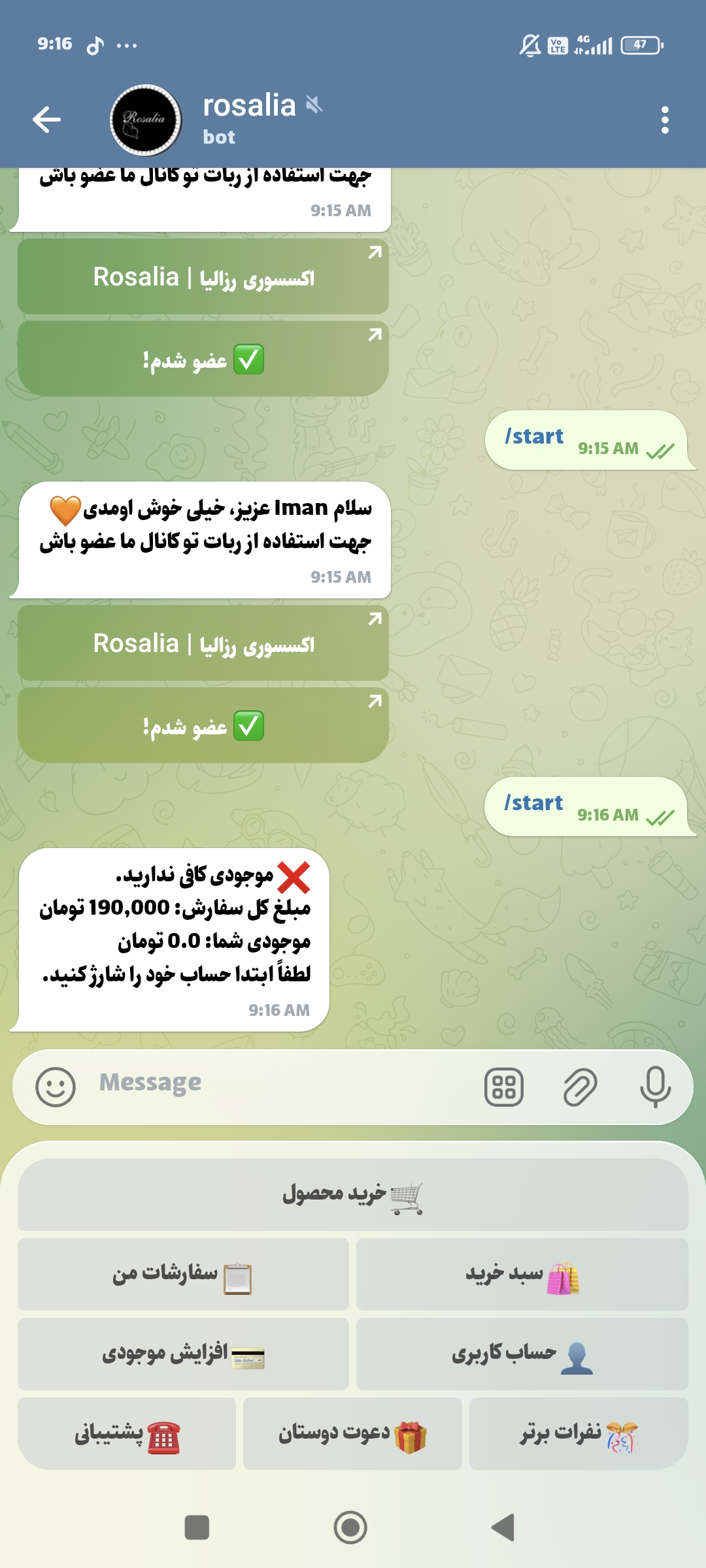Open the three-dot overflow menu
706x1568 pixels.
click(665, 120)
